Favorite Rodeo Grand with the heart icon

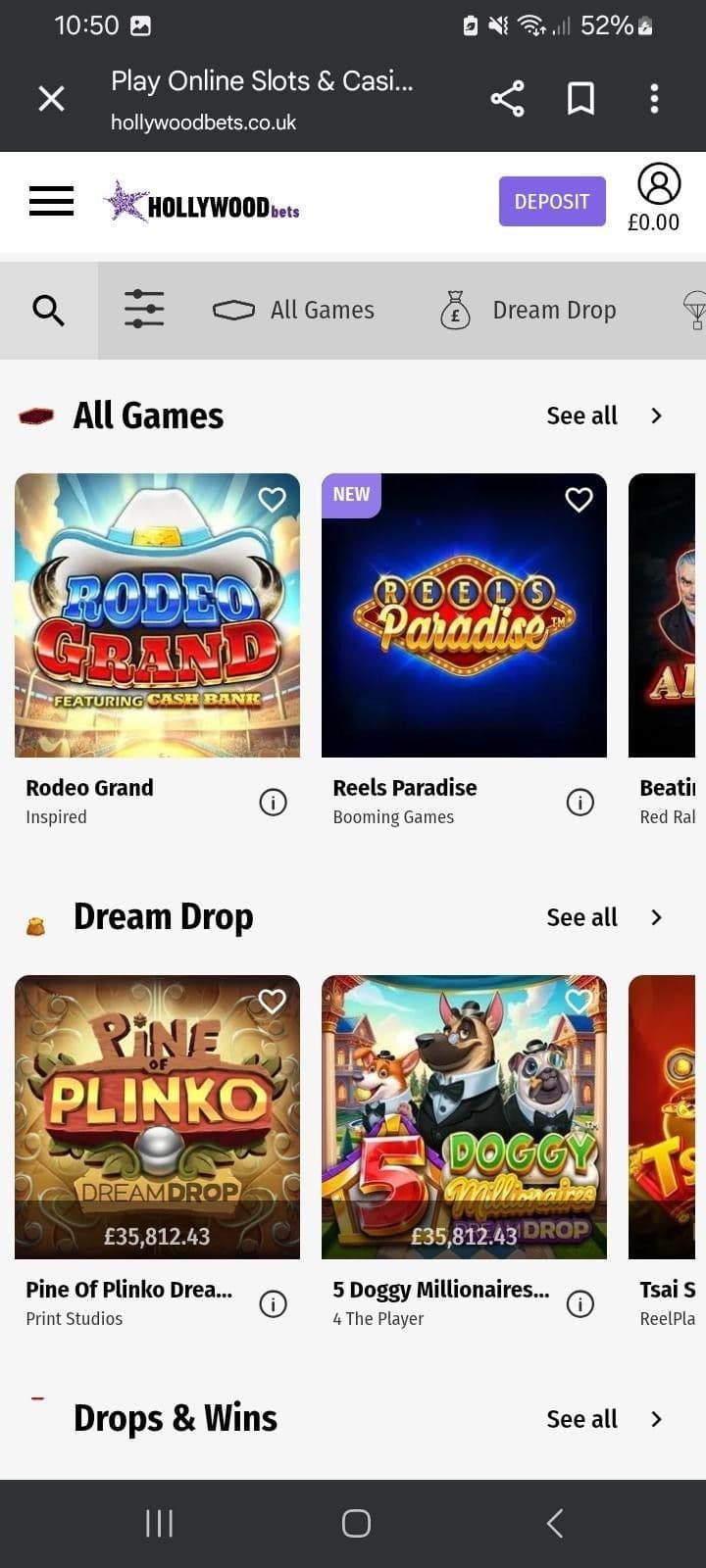[272, 499]
